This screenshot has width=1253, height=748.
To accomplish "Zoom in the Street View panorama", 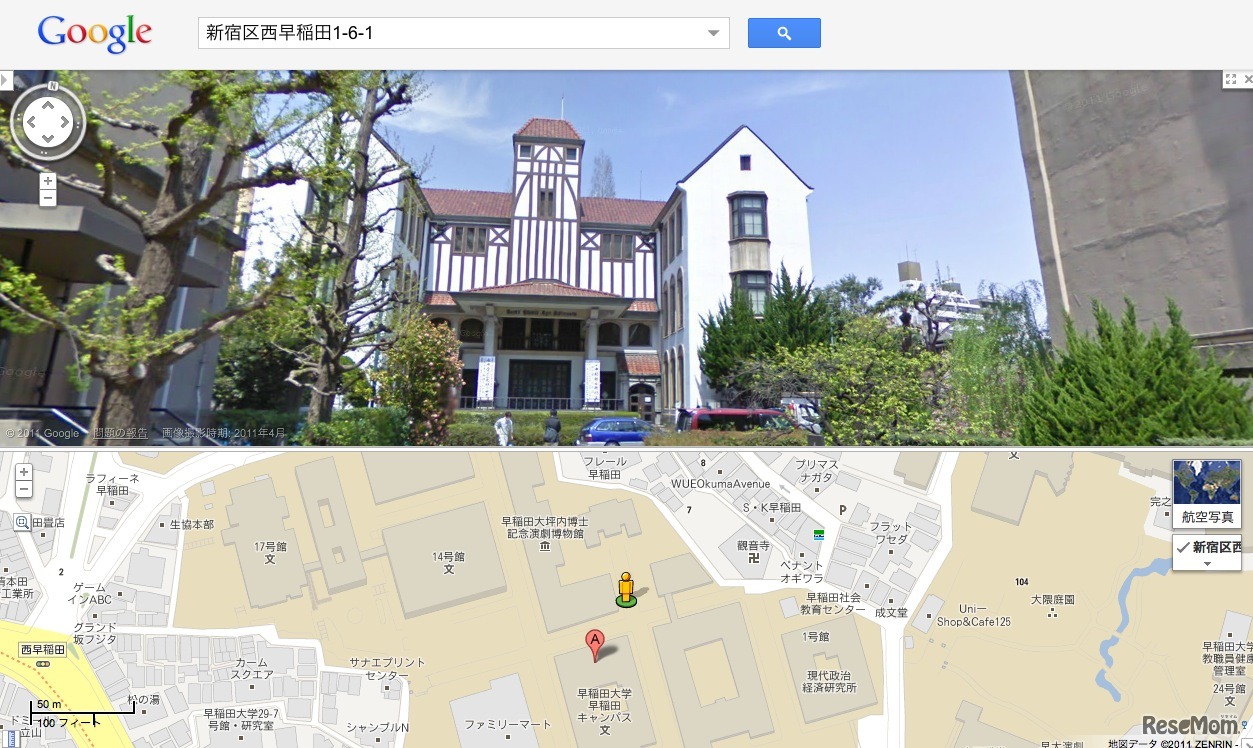I will tap(47, 181).
